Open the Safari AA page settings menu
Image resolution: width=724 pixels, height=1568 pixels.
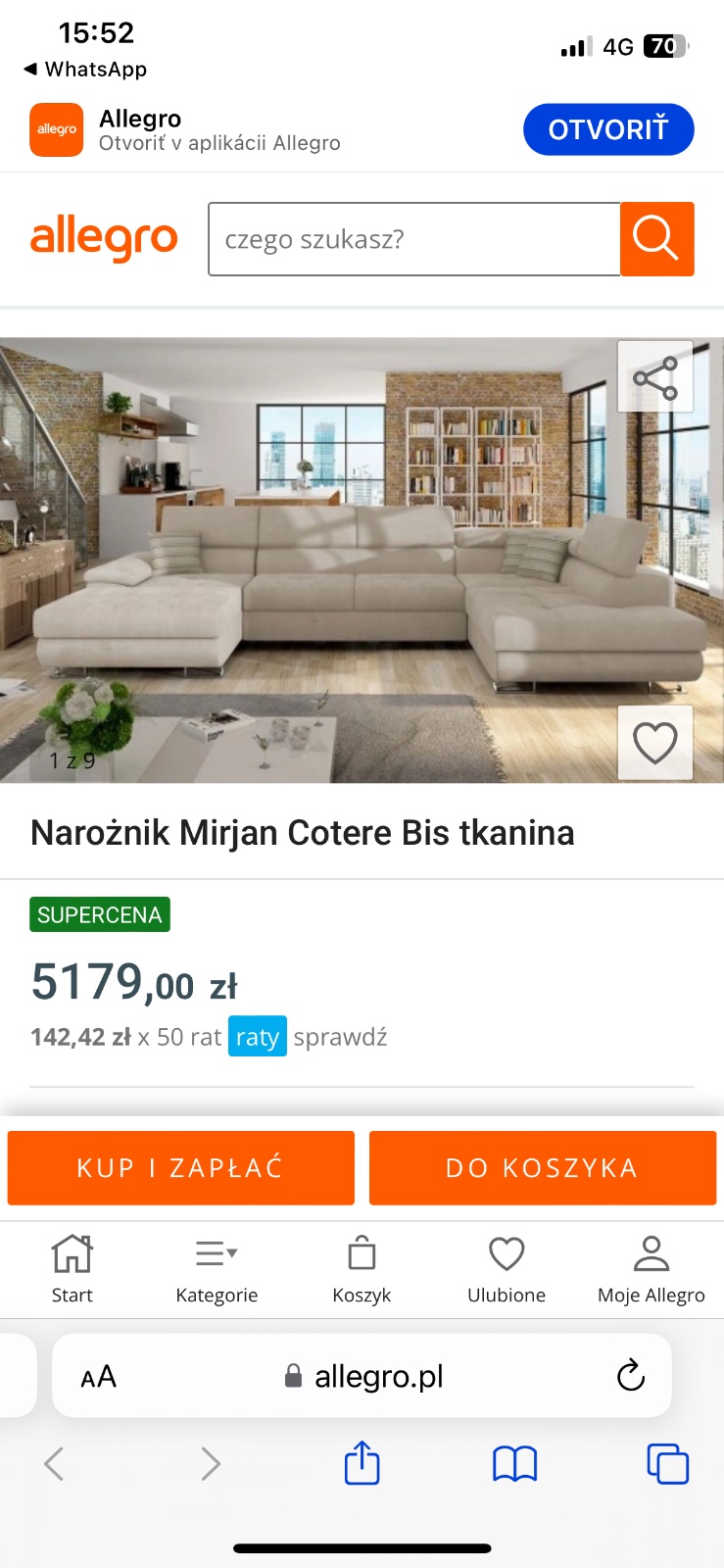(98, 1377)
